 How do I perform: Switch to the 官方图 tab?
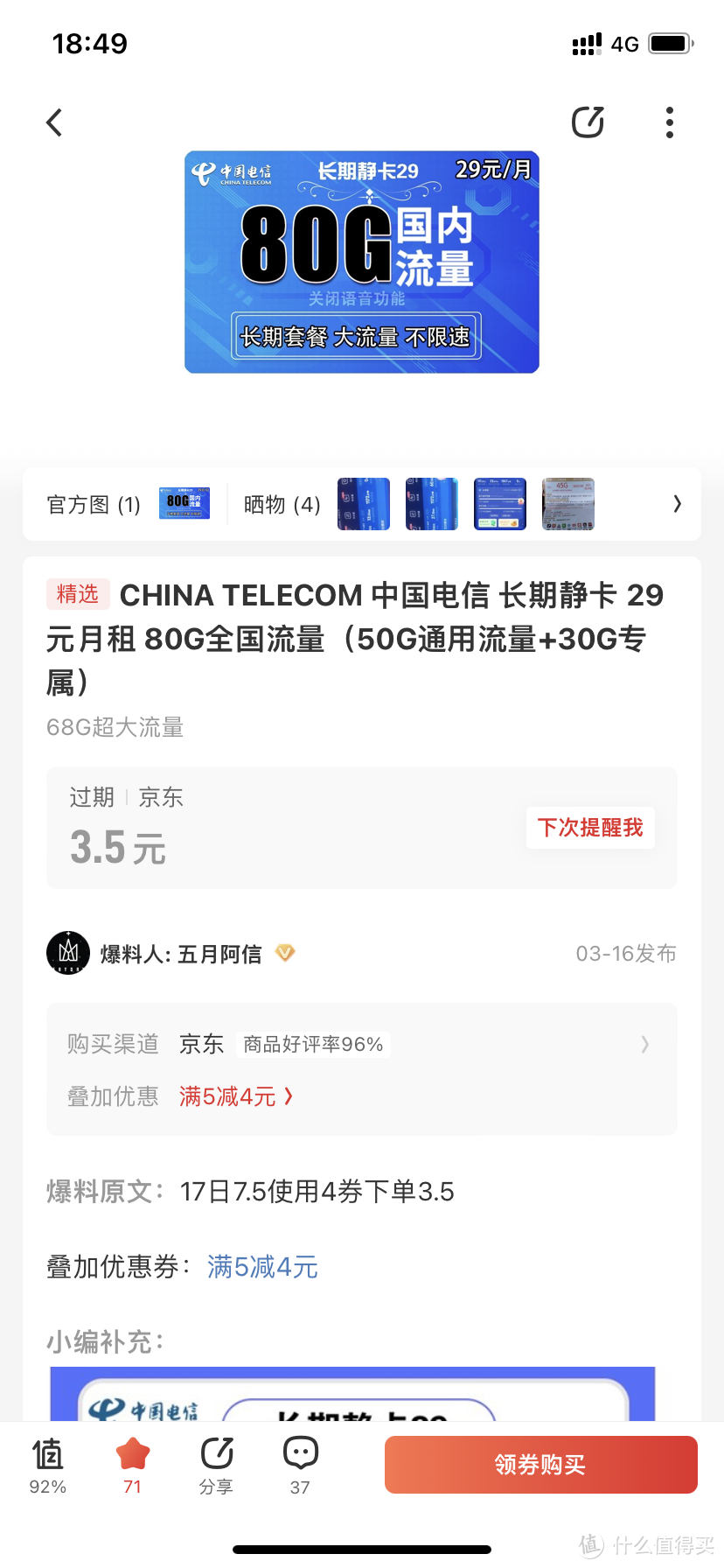tap(92, 504)
